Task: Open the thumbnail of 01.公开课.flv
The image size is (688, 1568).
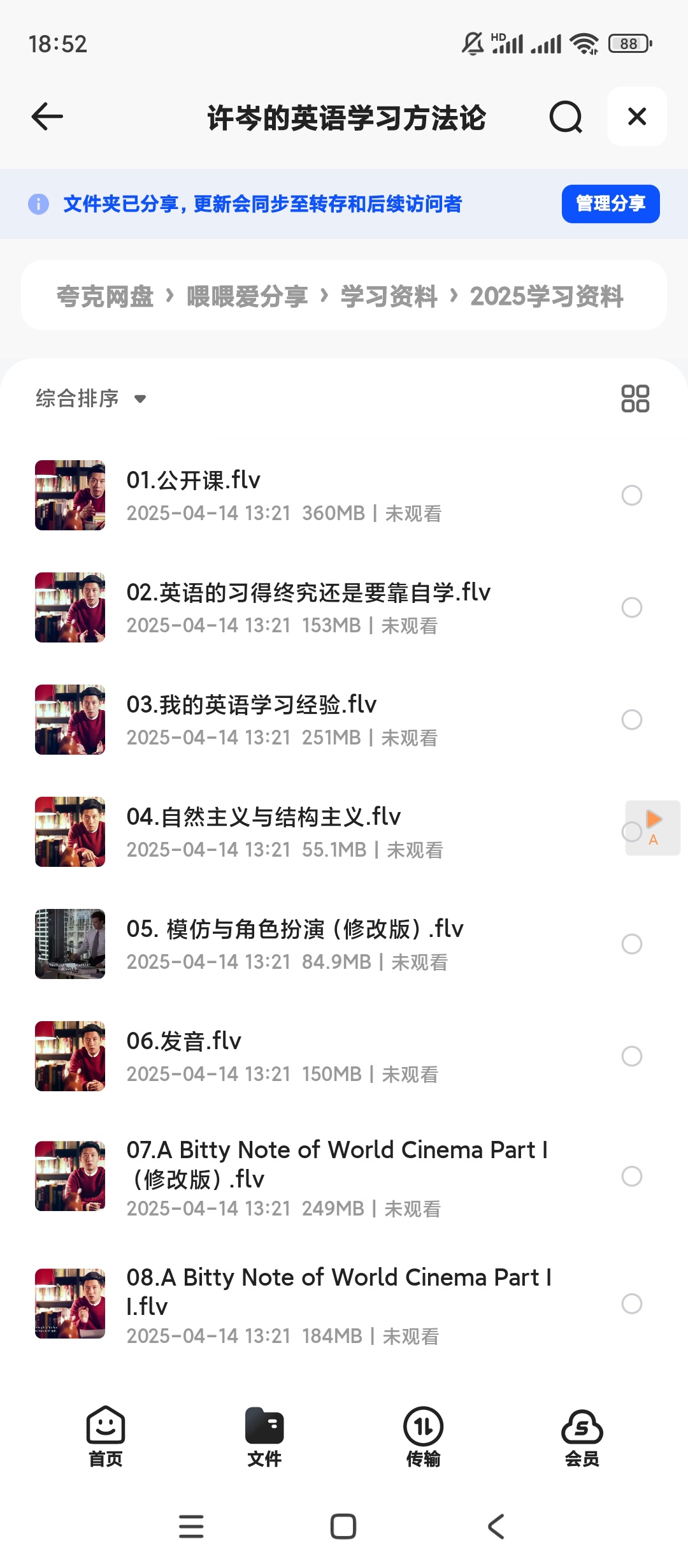Action: (x=70, y=495)
